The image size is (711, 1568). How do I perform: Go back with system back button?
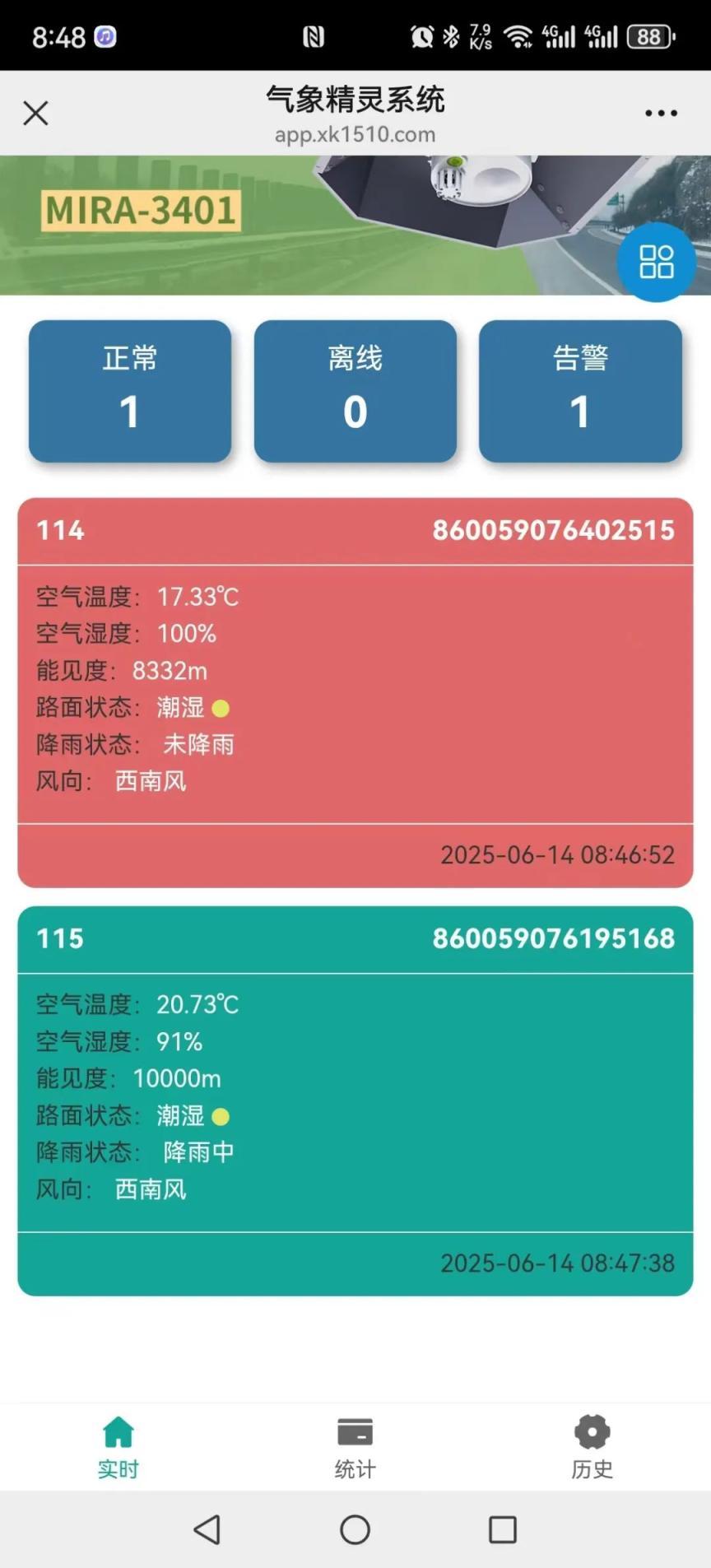pos(207,1530)
